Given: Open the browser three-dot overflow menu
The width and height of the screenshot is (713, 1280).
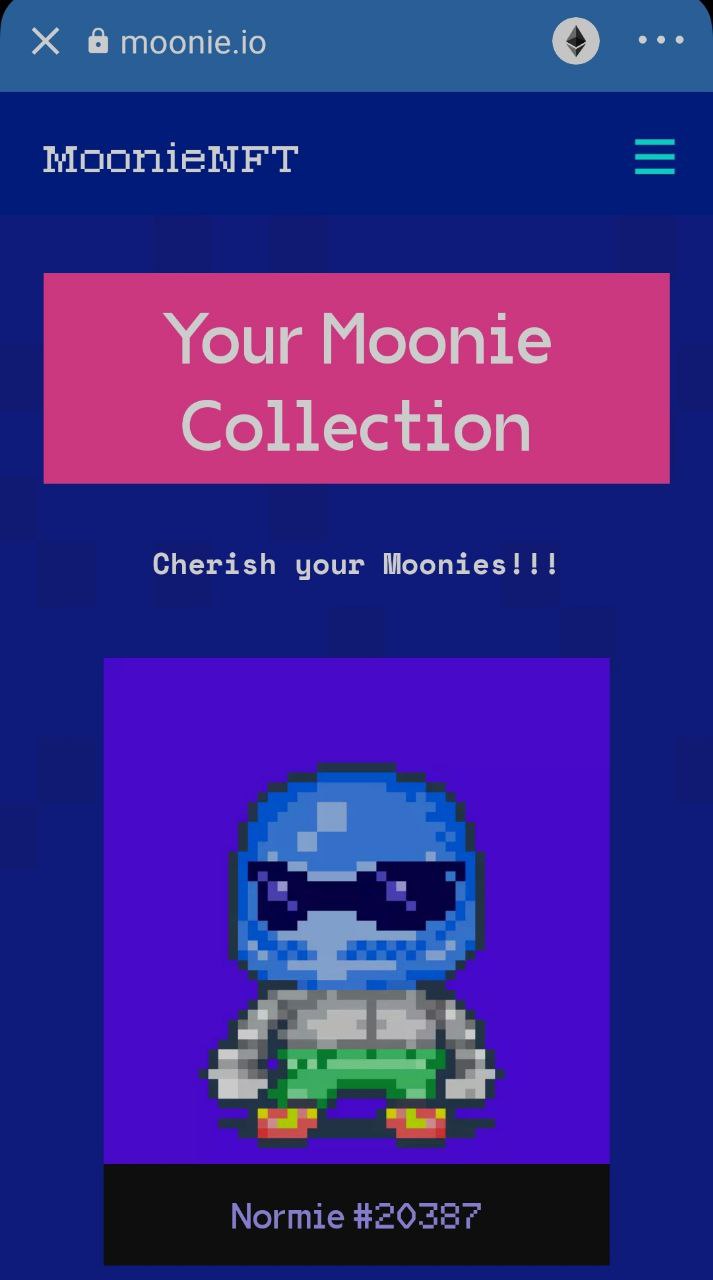Looking at the screenshot, I should tap(661, 41).
